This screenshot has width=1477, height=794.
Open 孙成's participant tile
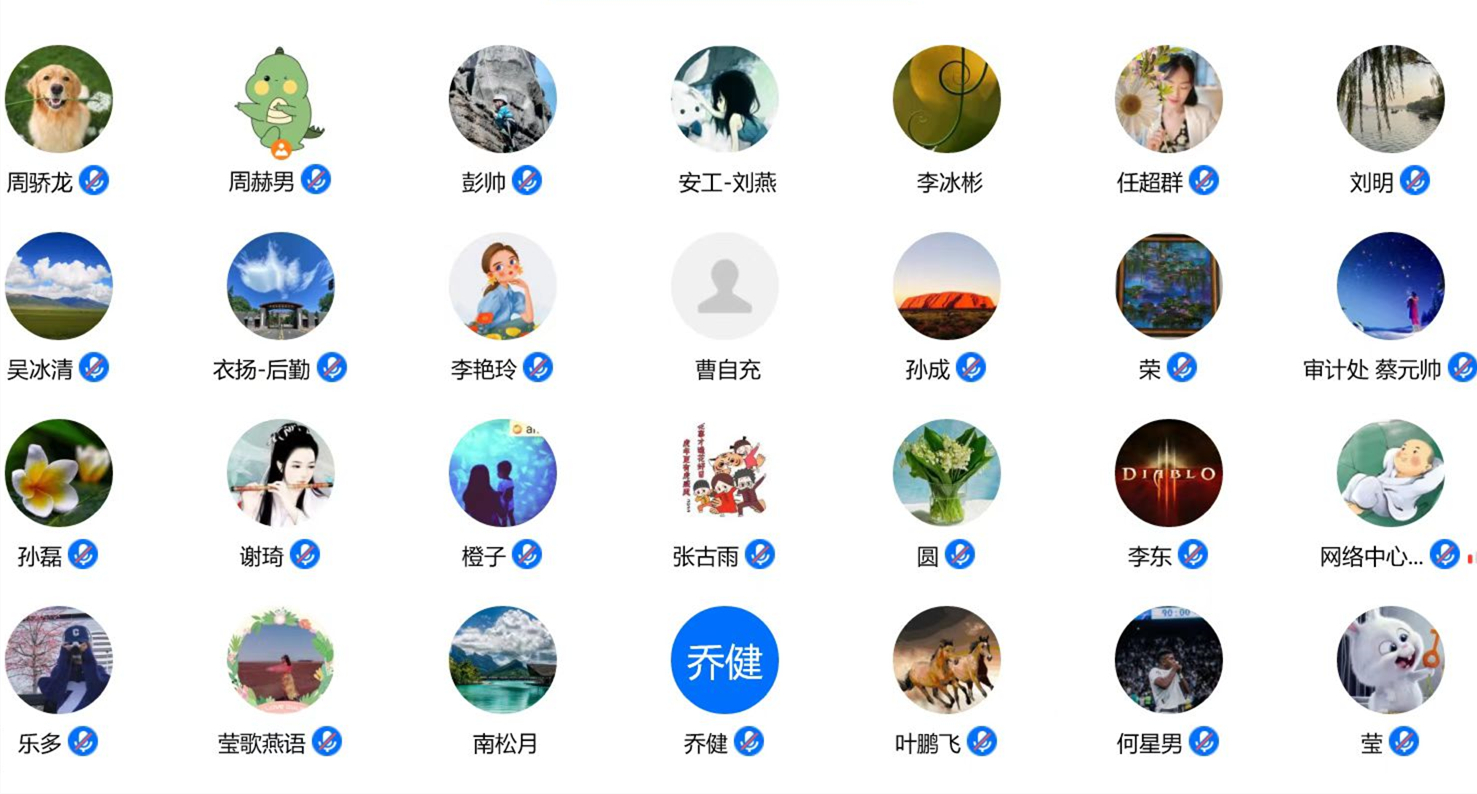coord(947,286)
